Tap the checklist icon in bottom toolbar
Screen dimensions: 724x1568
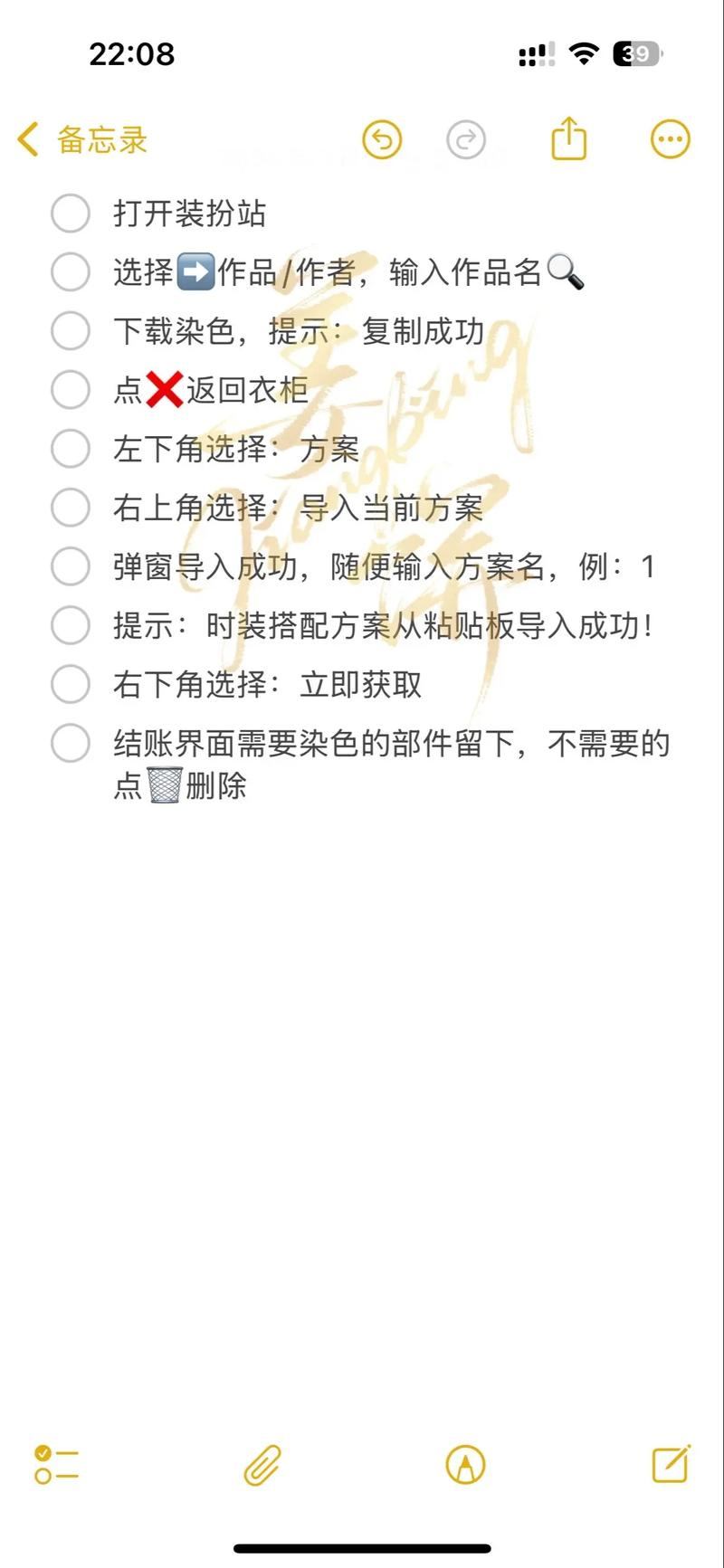[54, 1463]
